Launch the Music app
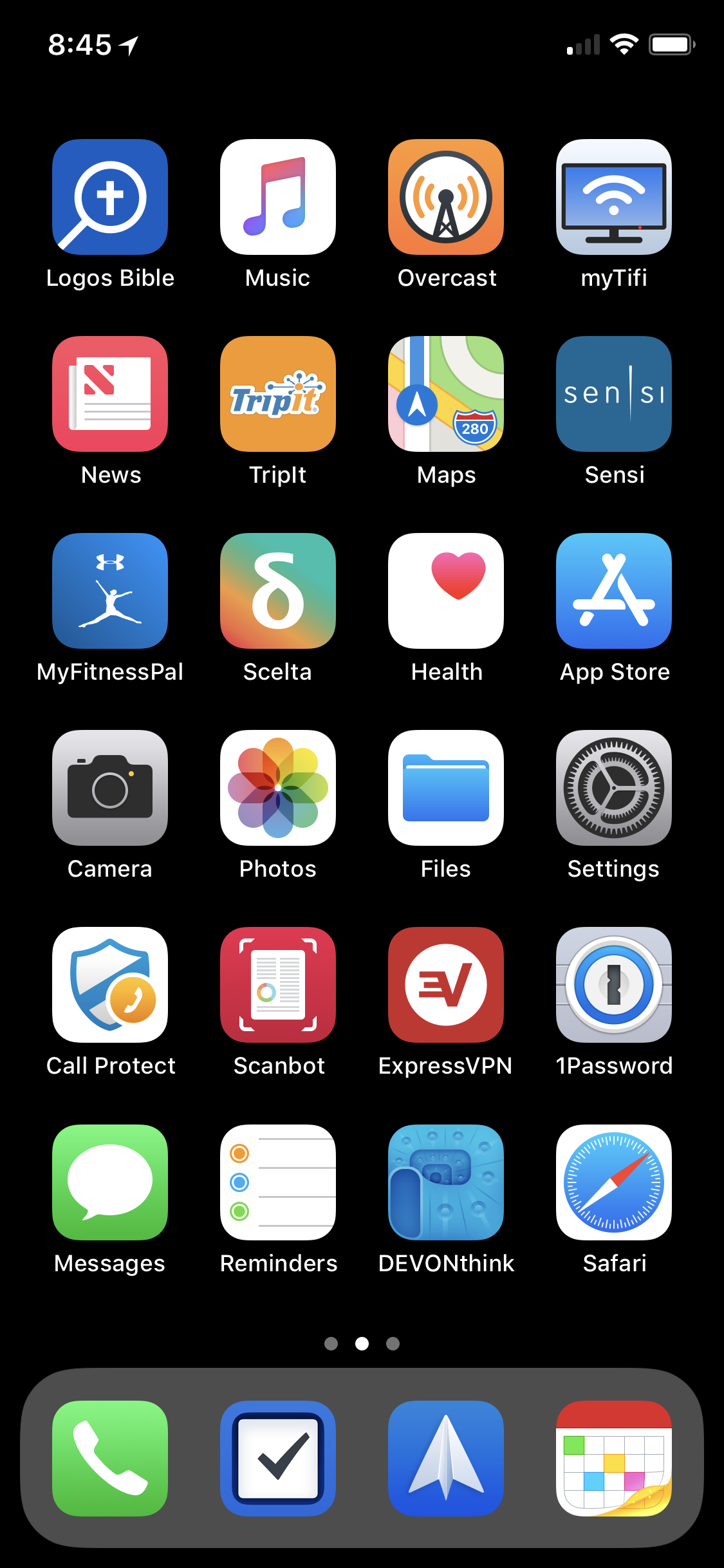Screen dimensions: 724x1568 point(278,197)
